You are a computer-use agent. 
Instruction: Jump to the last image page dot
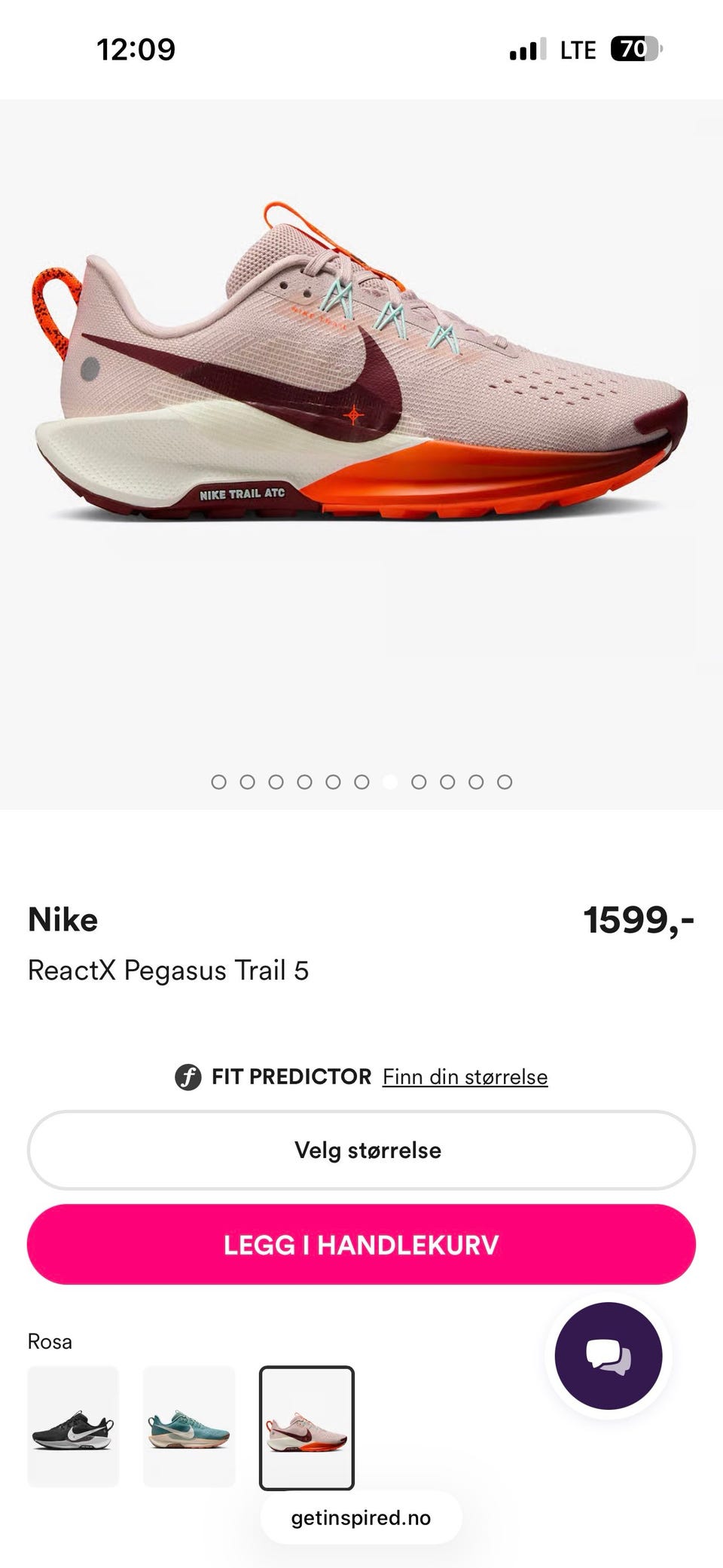pyautogui.click(x=505, y=782)
